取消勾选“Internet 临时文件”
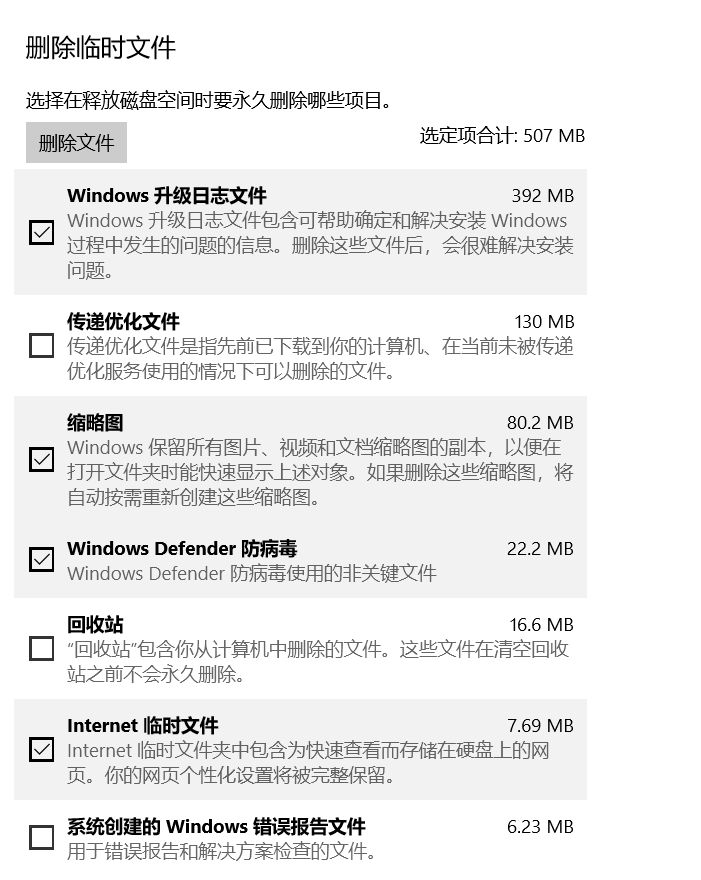Viewport: 701px width, 880px height. tap(42, 749)
